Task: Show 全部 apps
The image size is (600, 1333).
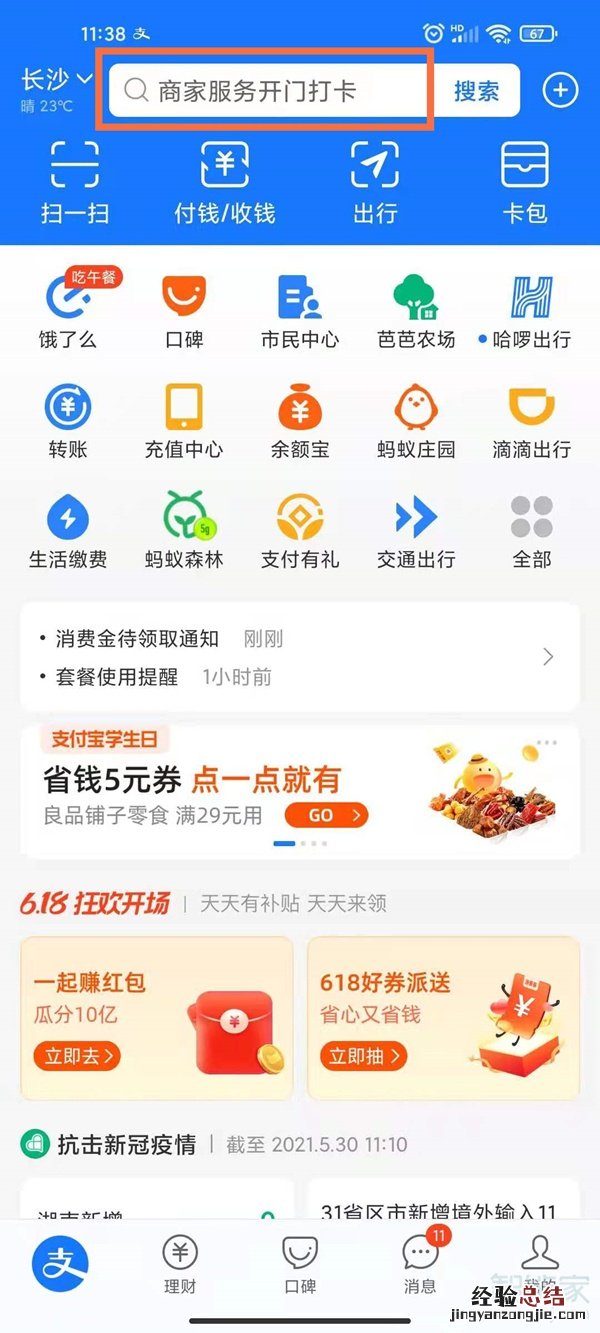Action: point(531,530)
